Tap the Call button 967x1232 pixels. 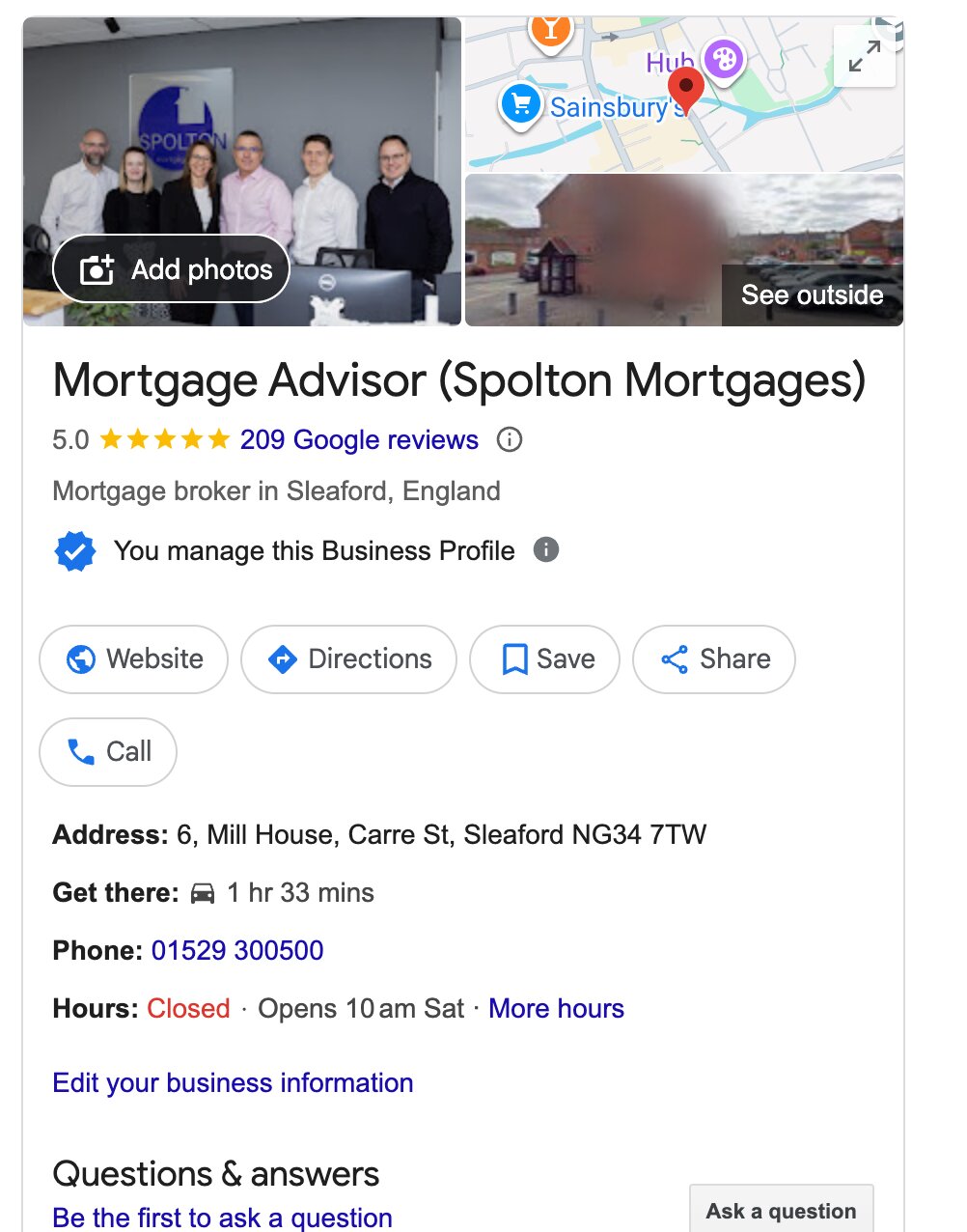[108, 752]
